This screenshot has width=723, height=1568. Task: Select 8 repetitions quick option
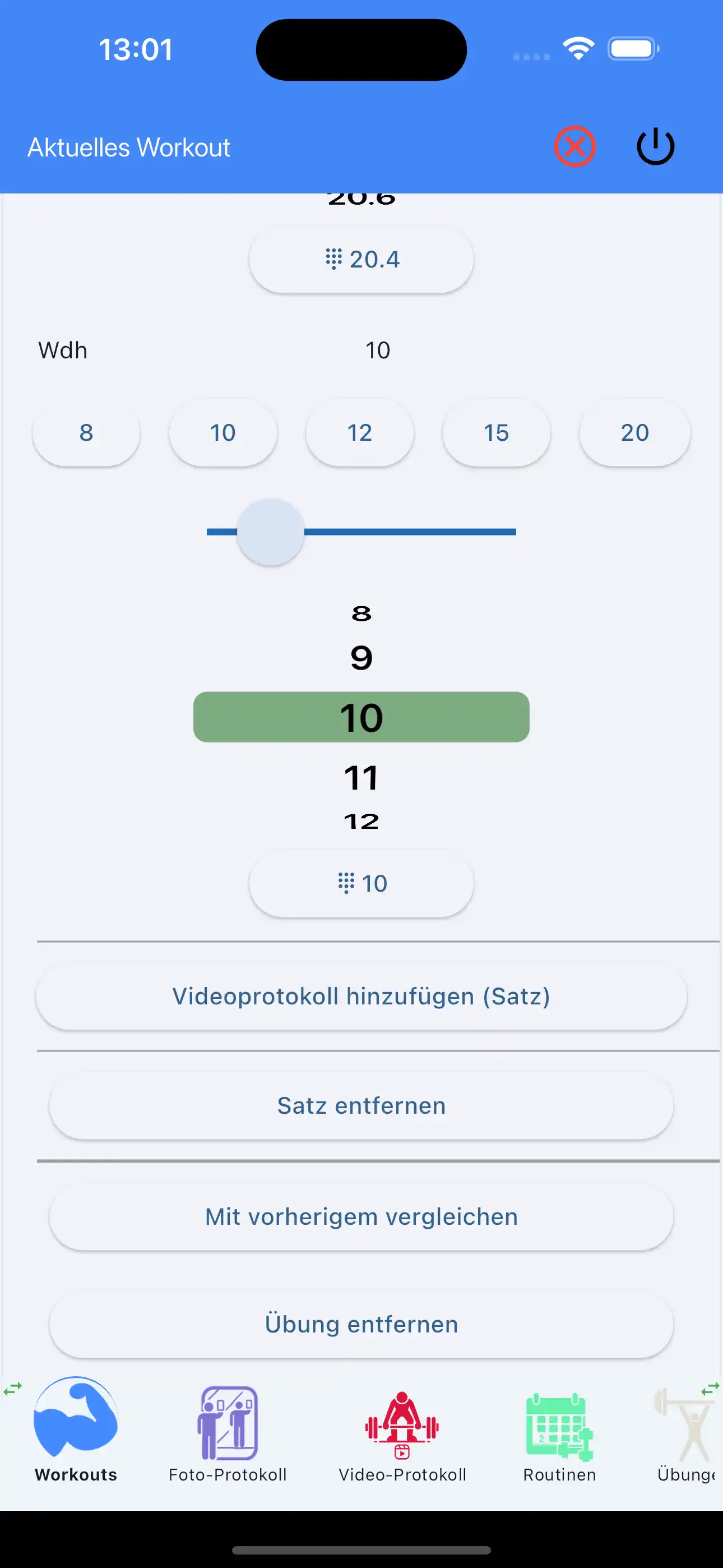(86, 432)
